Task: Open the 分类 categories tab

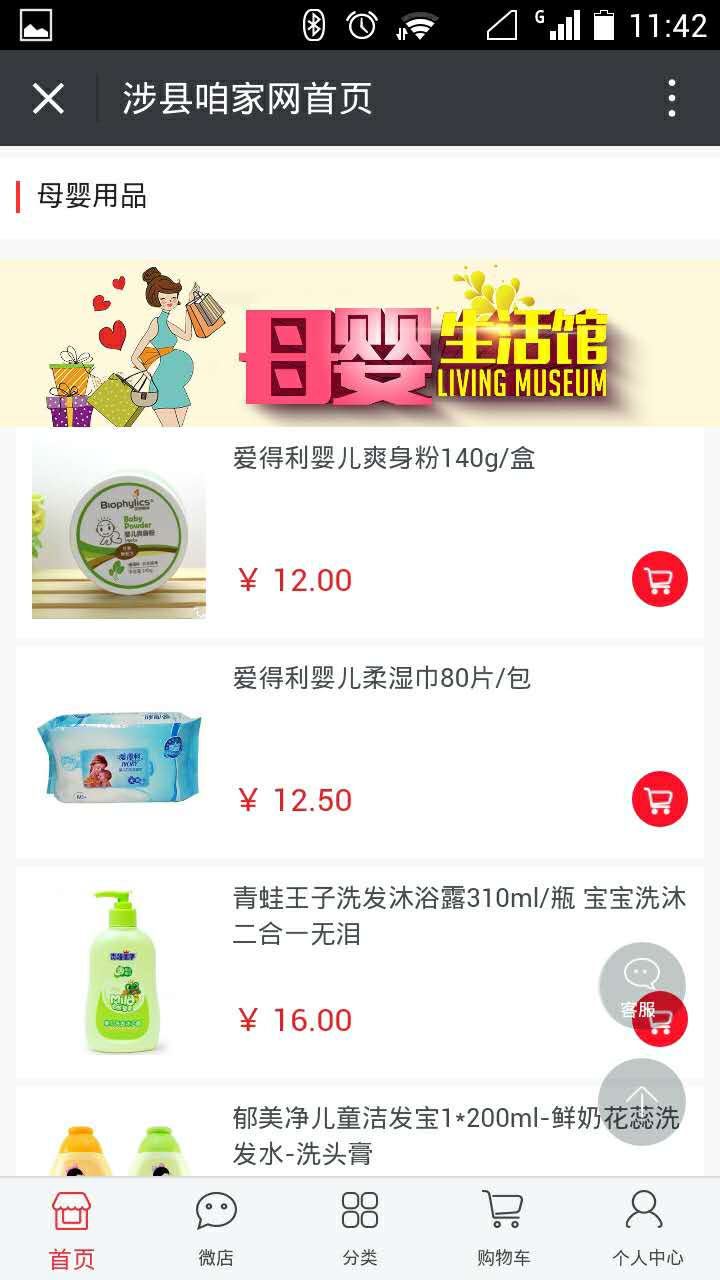Action: [x=360, y=1229]
